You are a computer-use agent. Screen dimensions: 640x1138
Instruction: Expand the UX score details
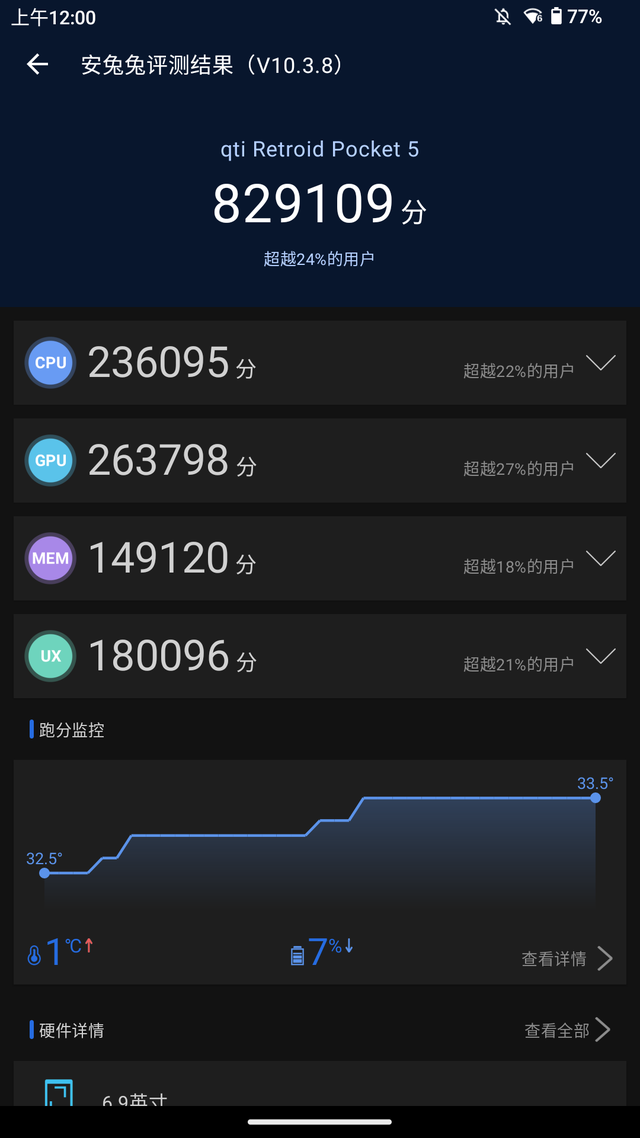click(x=600, y=657)
